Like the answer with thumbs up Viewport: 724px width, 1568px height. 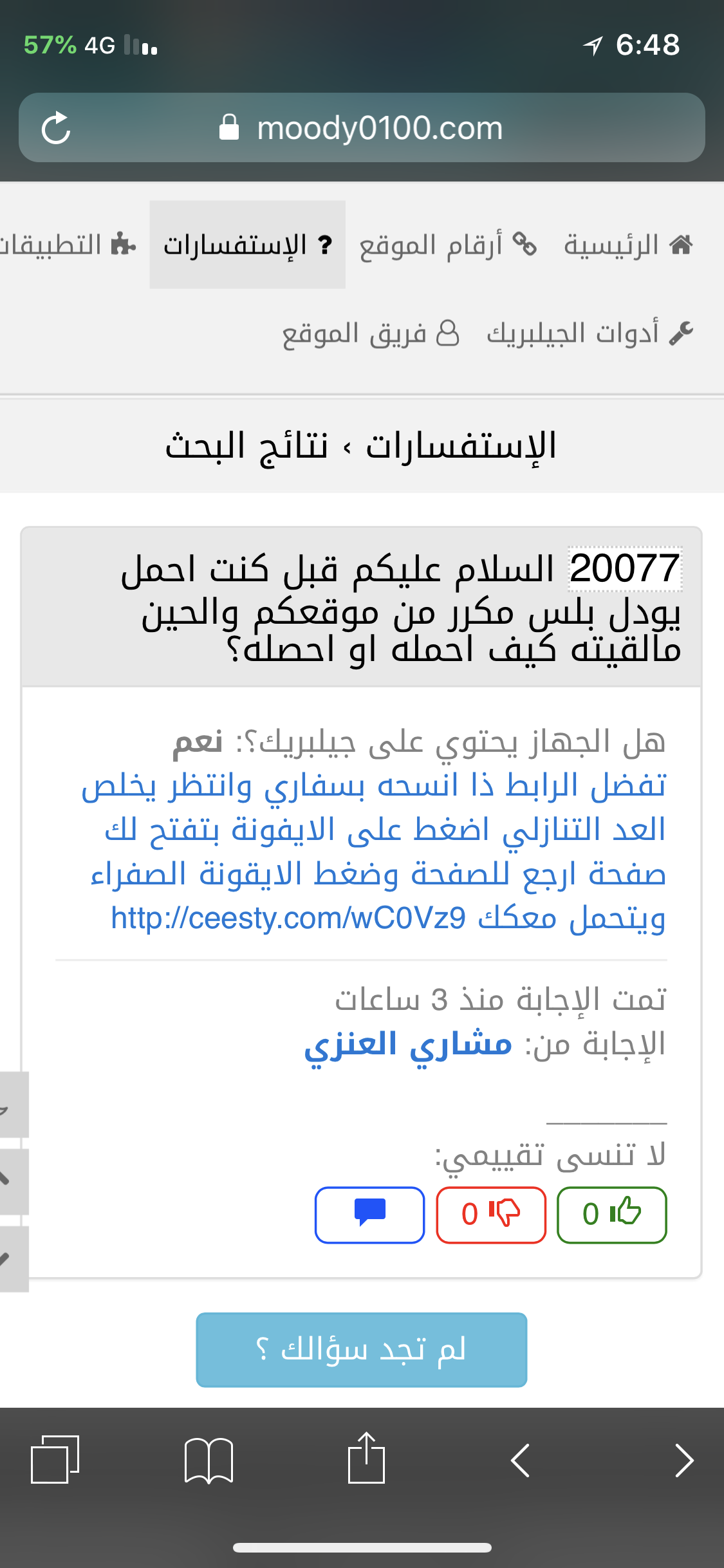[x=611, y=1215]
